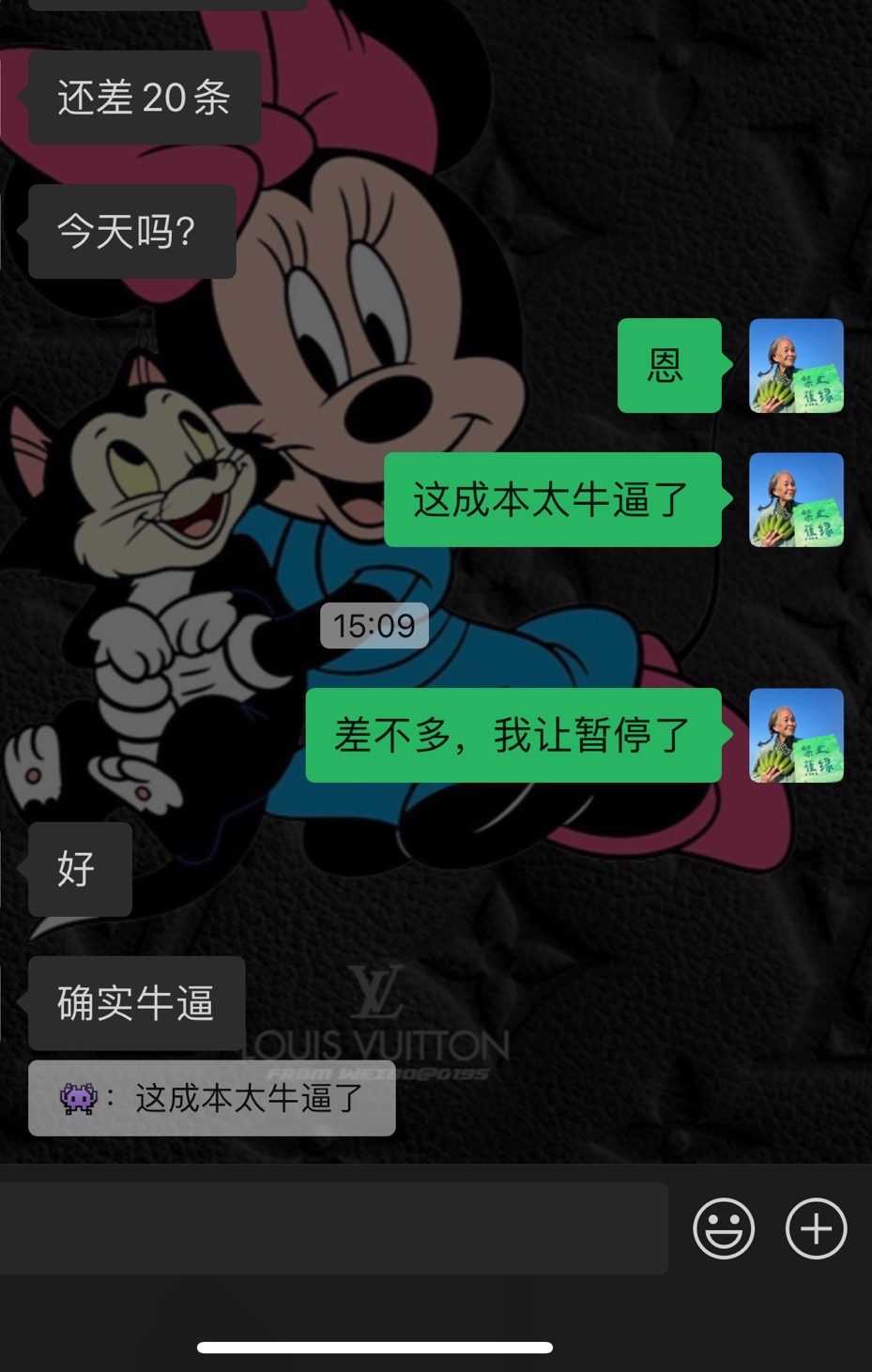The width and height of the screenshot is (872, 1372).
Task: Tap the message input field
Action: coord(333,1227)
